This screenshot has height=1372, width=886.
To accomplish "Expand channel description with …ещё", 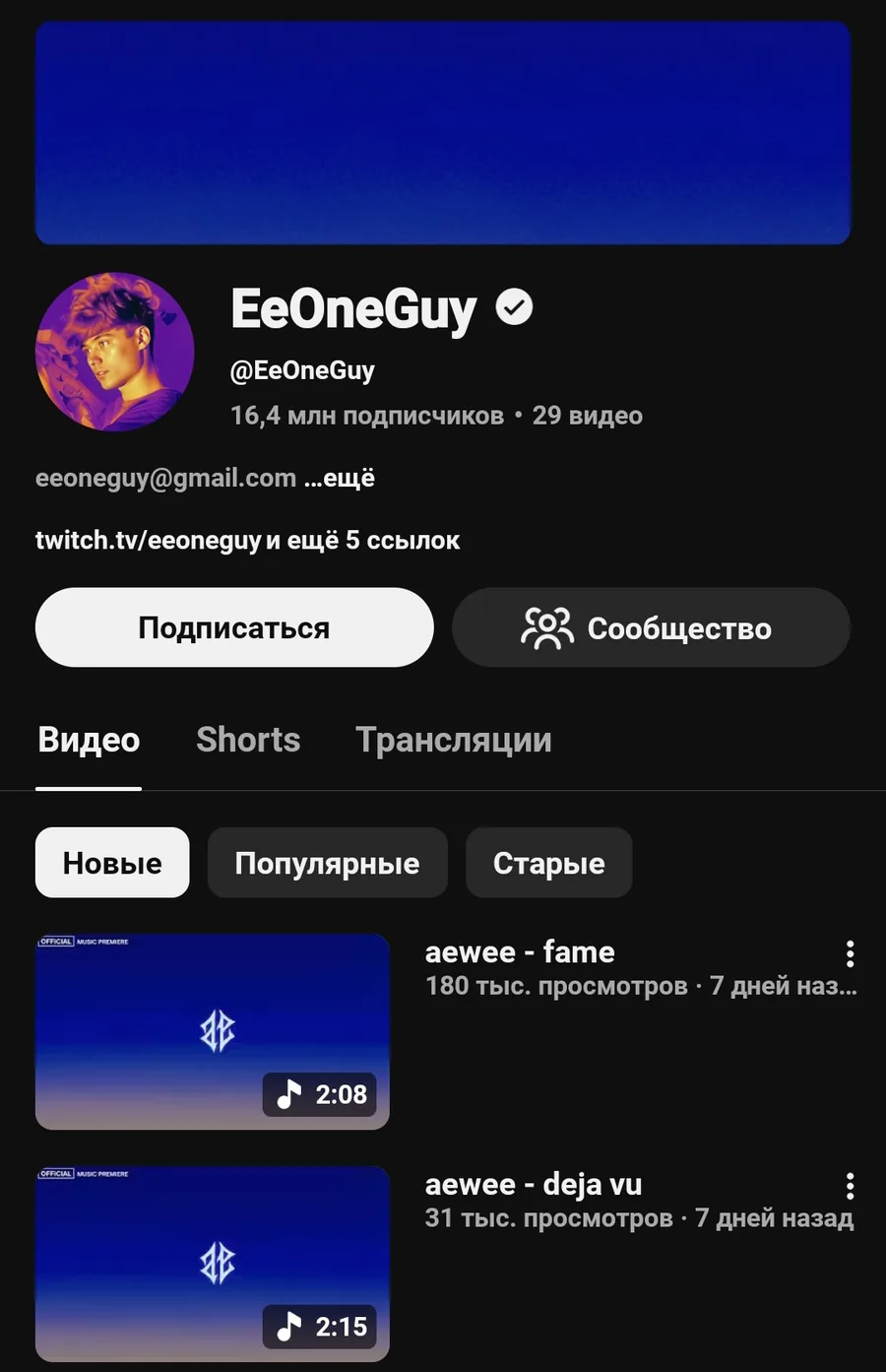I will [340, 479].
